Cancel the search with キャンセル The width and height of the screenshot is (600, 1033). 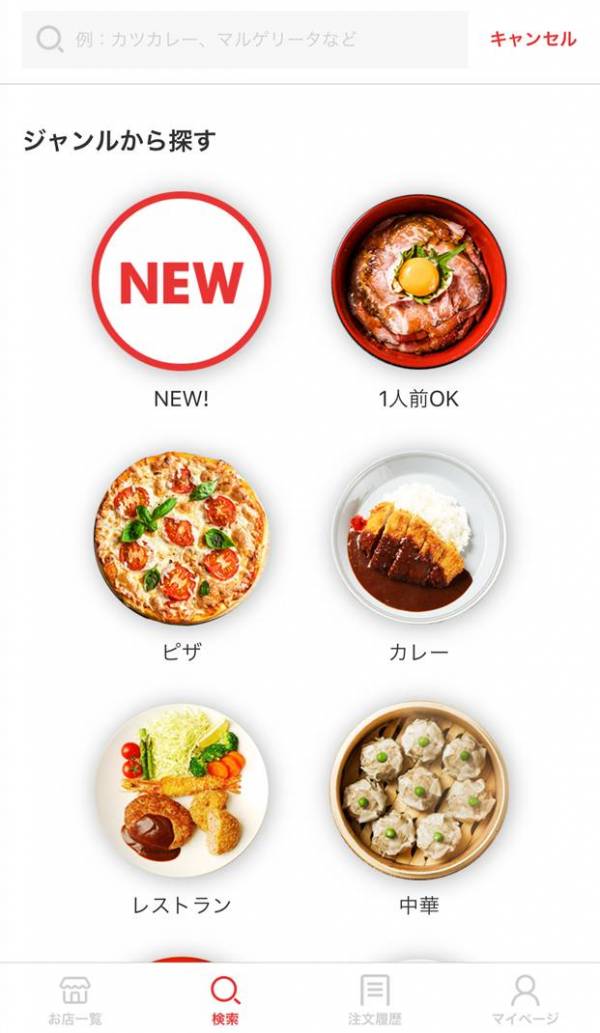tap(532, 39)
